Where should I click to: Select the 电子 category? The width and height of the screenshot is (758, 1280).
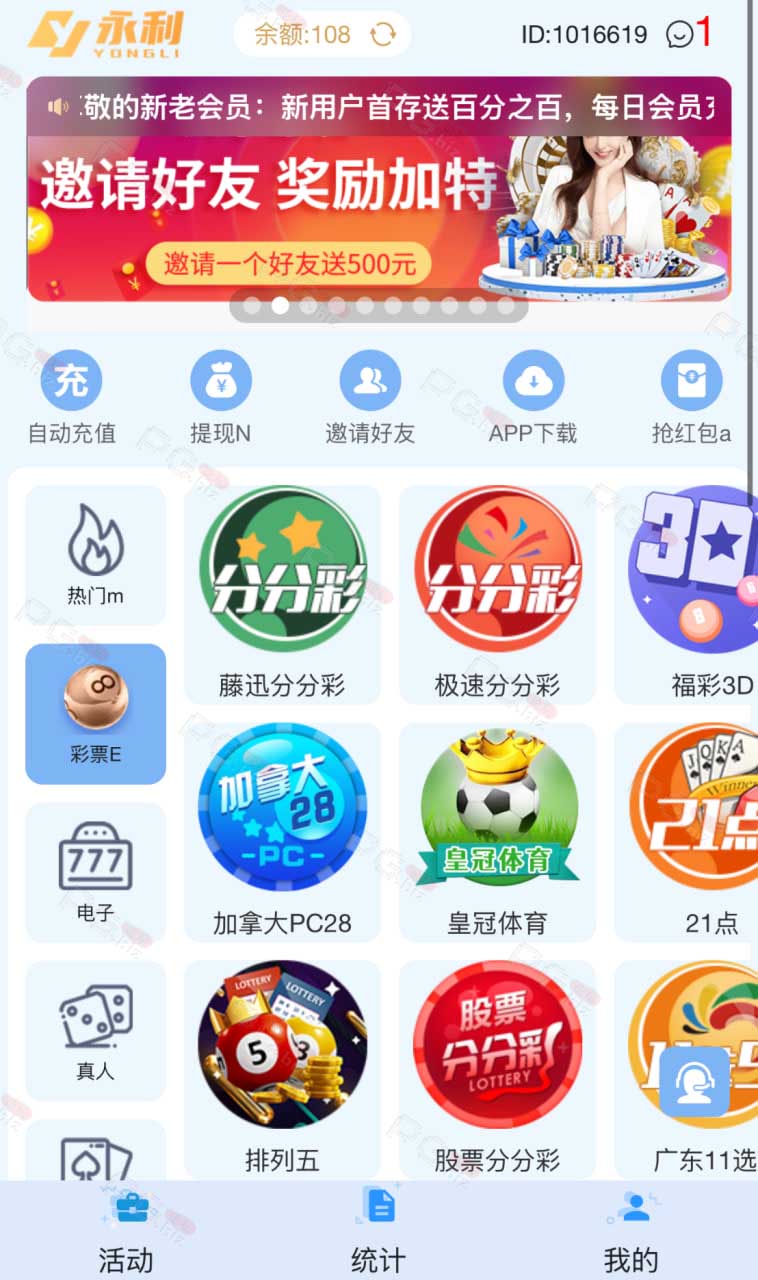coord(96,872)
